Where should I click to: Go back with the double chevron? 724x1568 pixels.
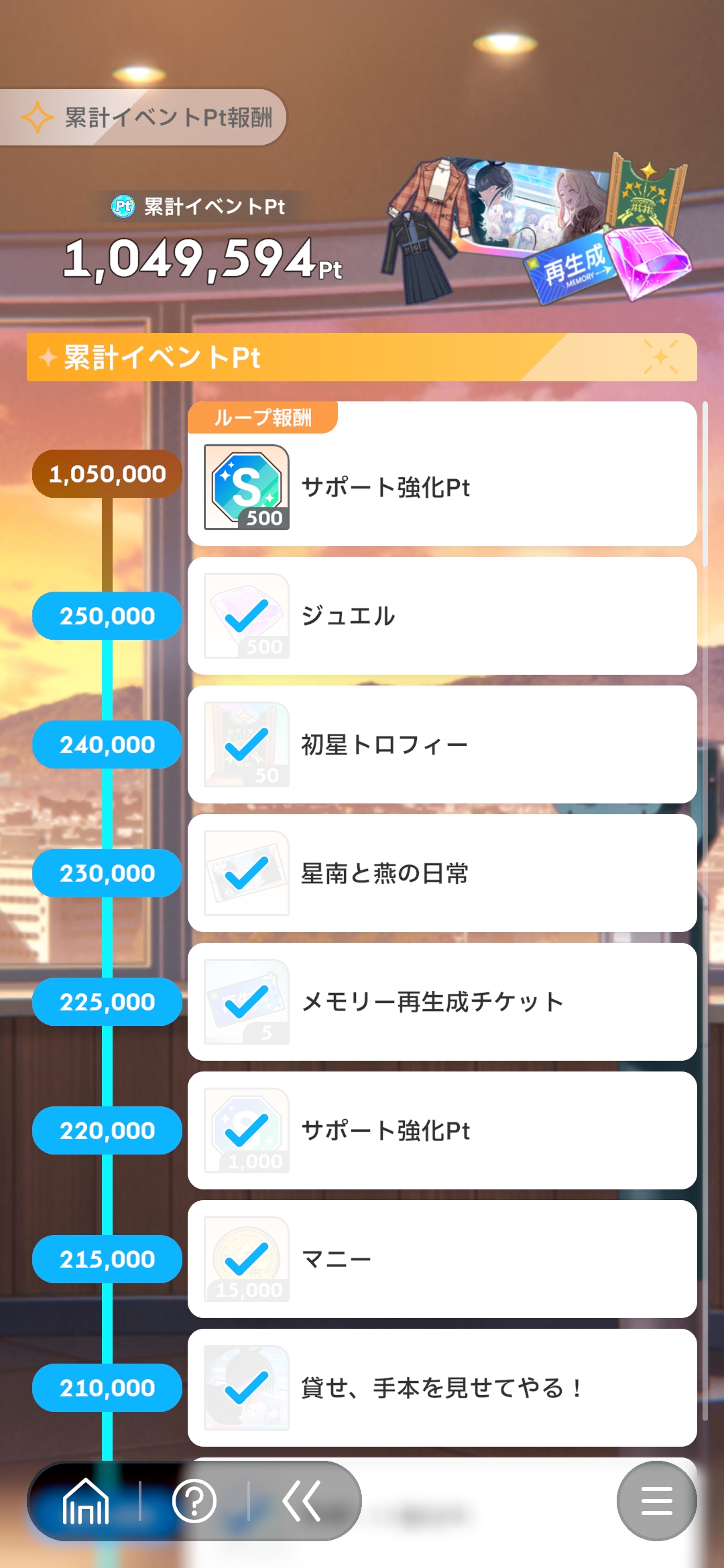point(302,1502)
